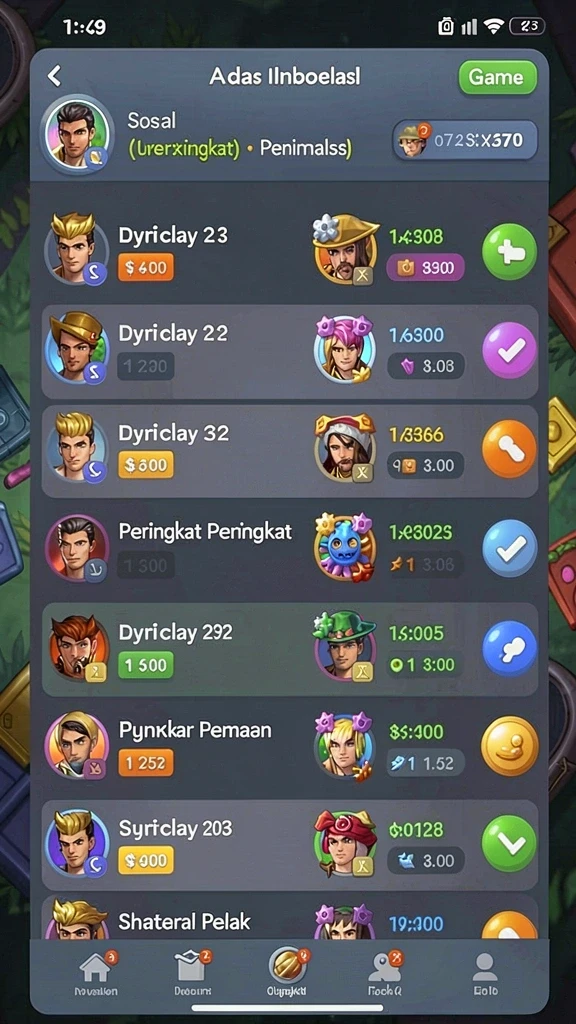This screenshot has height=1024, width=576.
Task: Tap the orange button on Dyriclay 32
Action: point(509,449)
